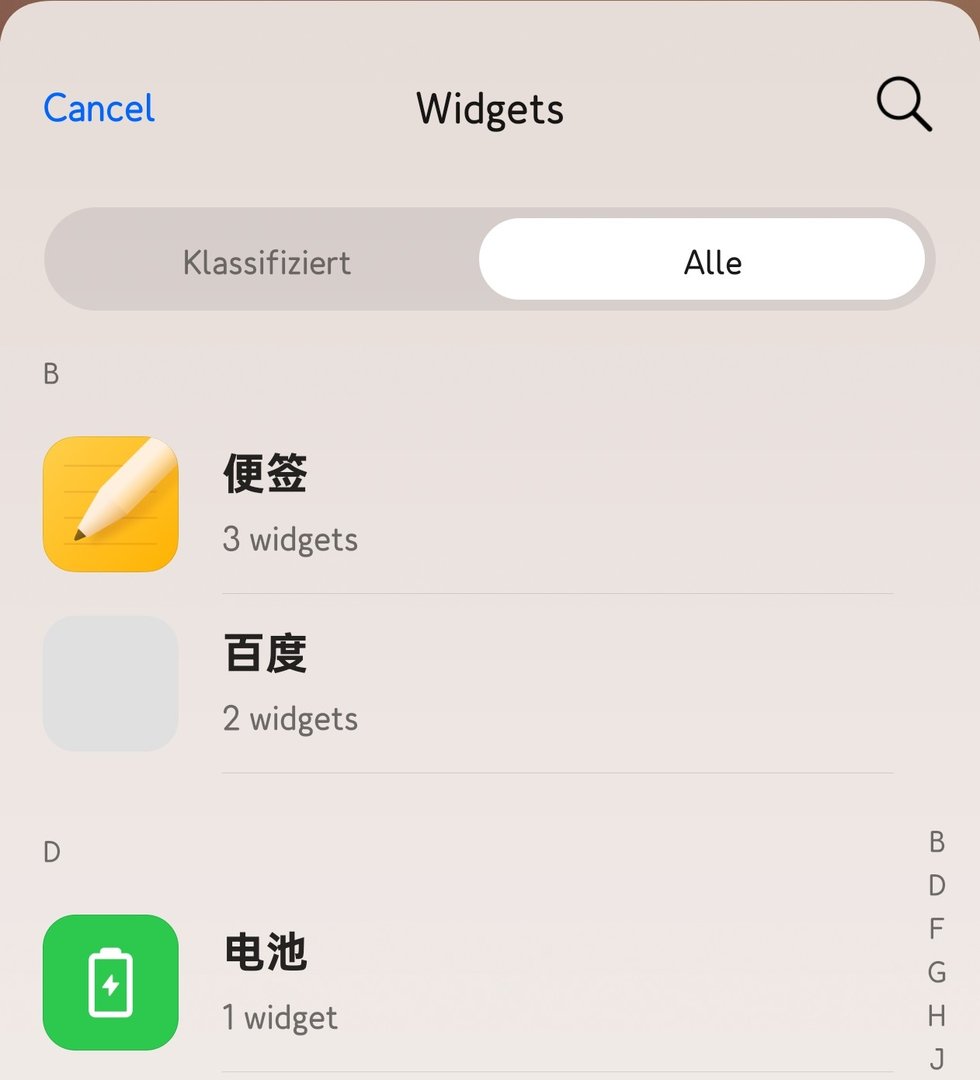This screenshot has width=980, height=1080.
Task: Tap the Cancel button
Action: tap(99, 108)
